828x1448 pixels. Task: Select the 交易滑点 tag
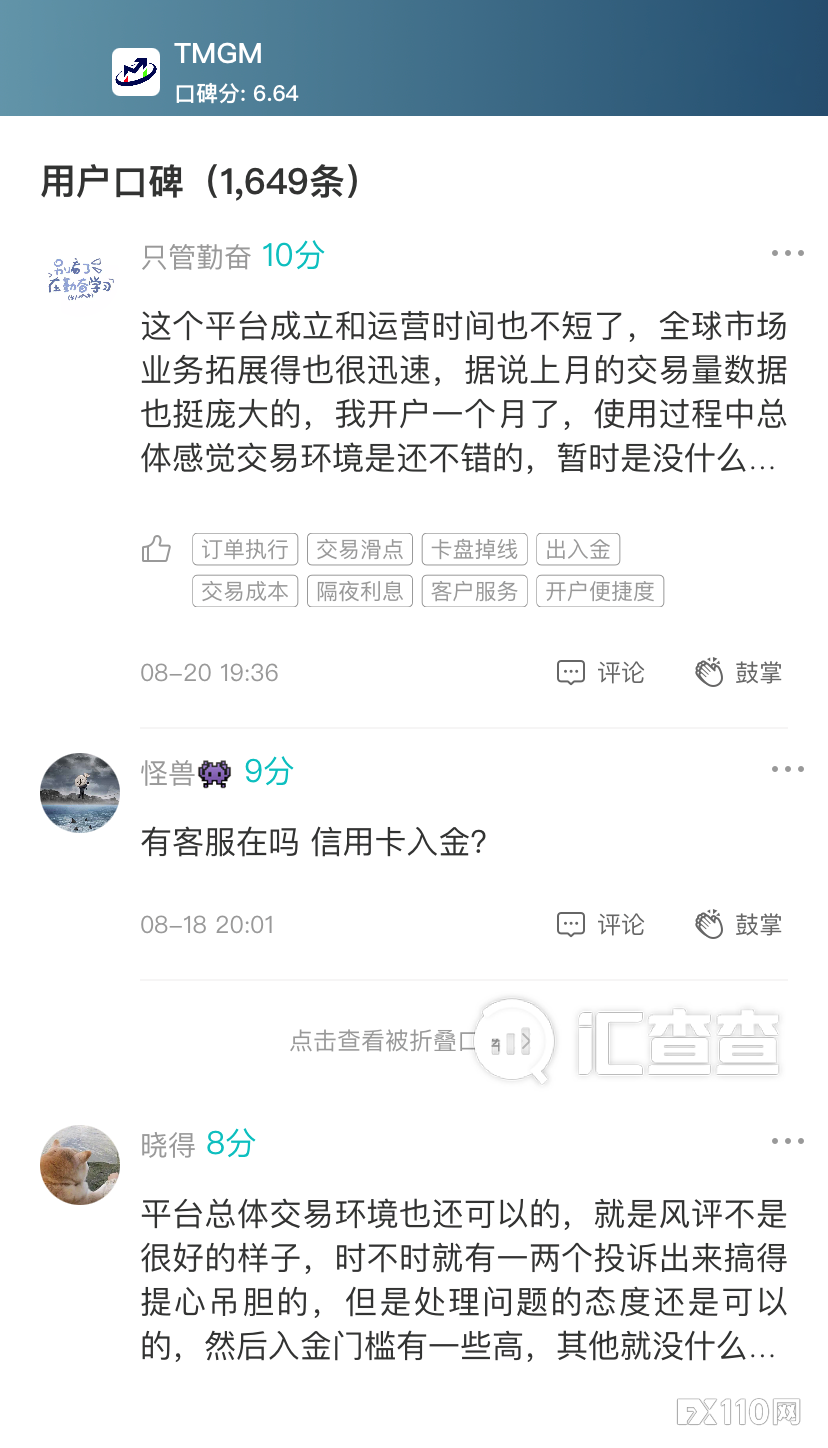click(360, 548)
